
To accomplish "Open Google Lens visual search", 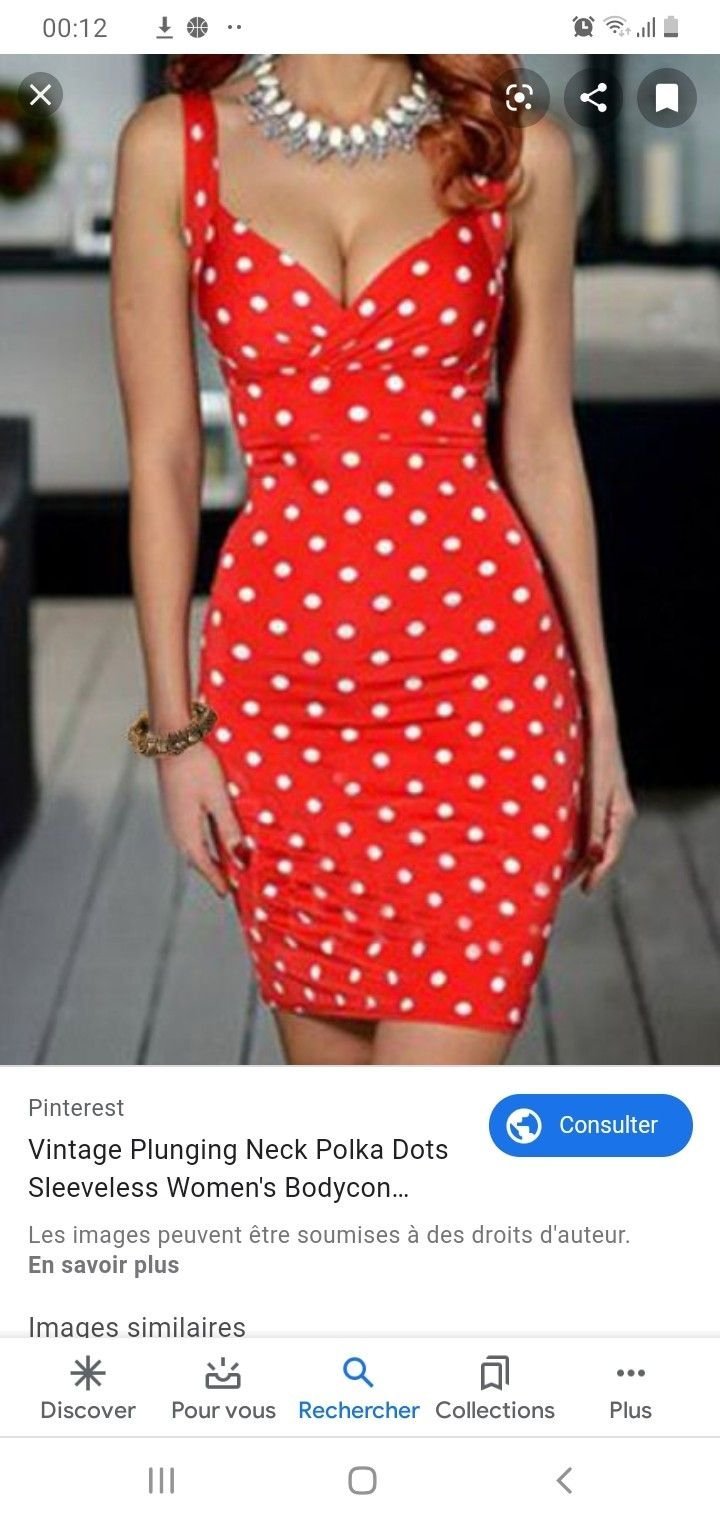I will point(519,97).
